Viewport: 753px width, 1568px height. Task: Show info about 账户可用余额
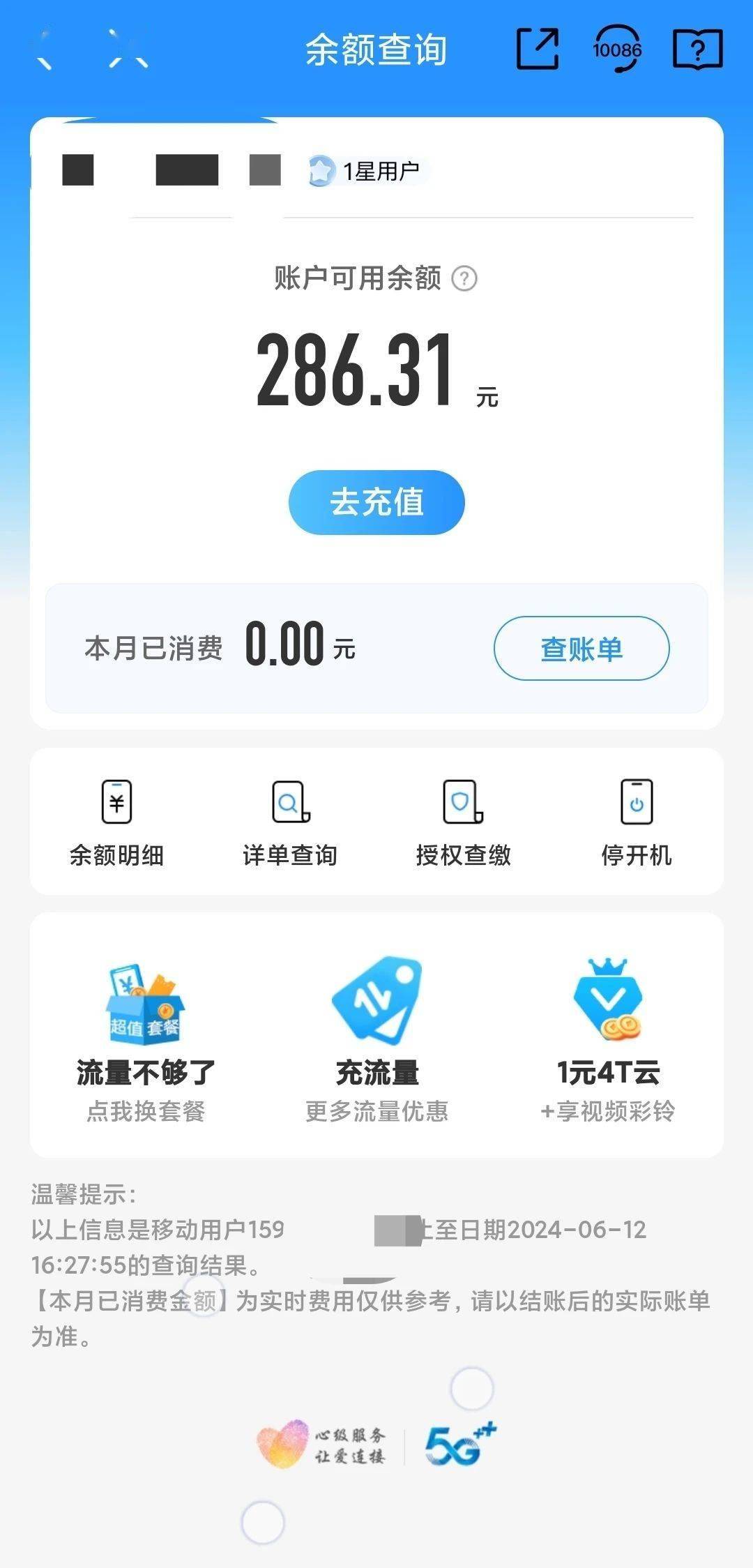(464, 279)
